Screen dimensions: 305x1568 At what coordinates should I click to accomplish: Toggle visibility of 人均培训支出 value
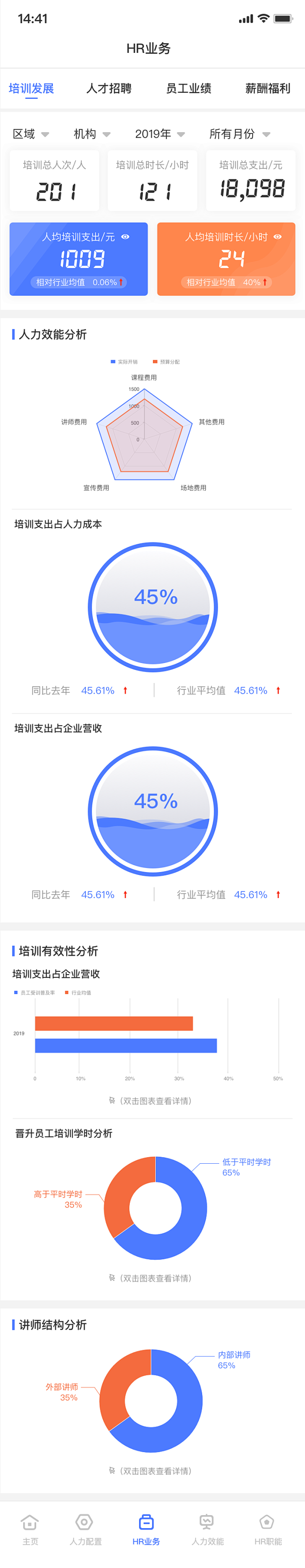pos(126,237)
